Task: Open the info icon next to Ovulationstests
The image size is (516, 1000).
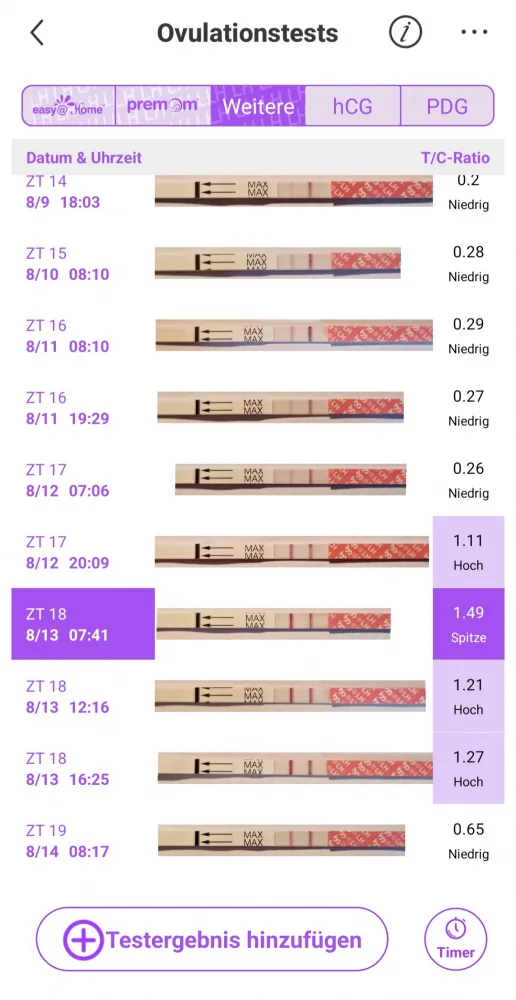Action: 405,32
